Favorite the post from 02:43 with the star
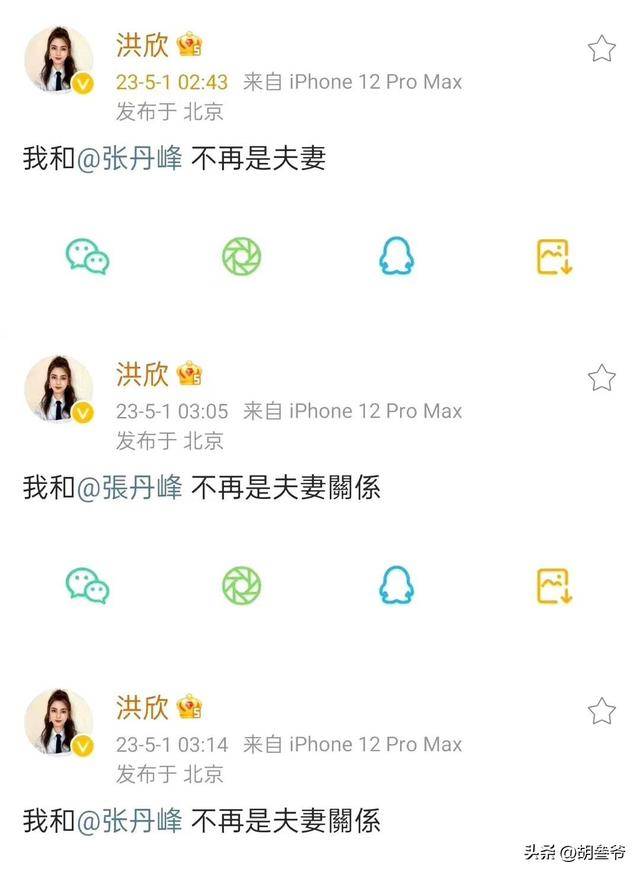The height and width of the screenshot is (875, 640). [x=601, y=48]
